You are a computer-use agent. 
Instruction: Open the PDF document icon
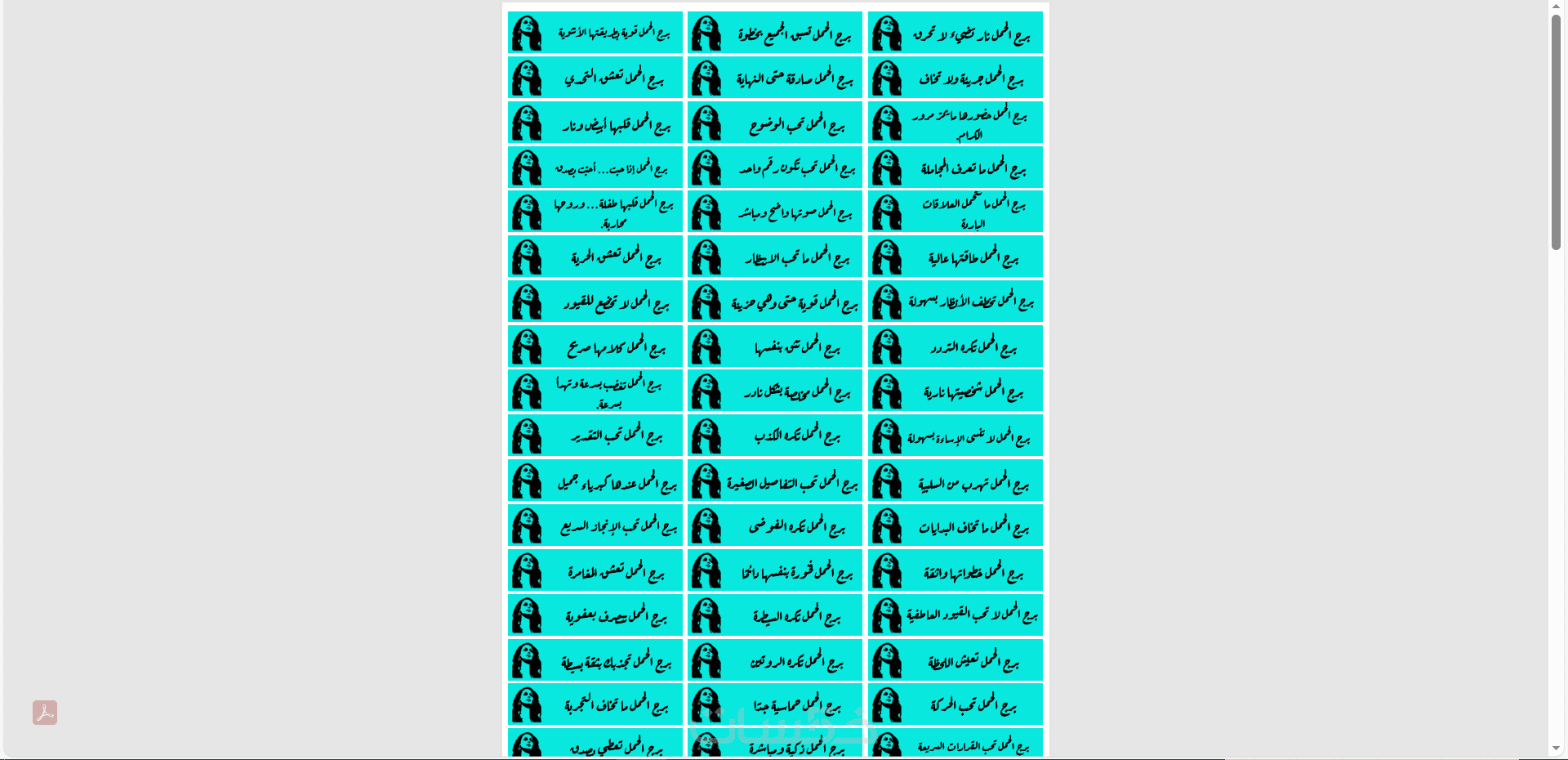click(x=45, y=713)
